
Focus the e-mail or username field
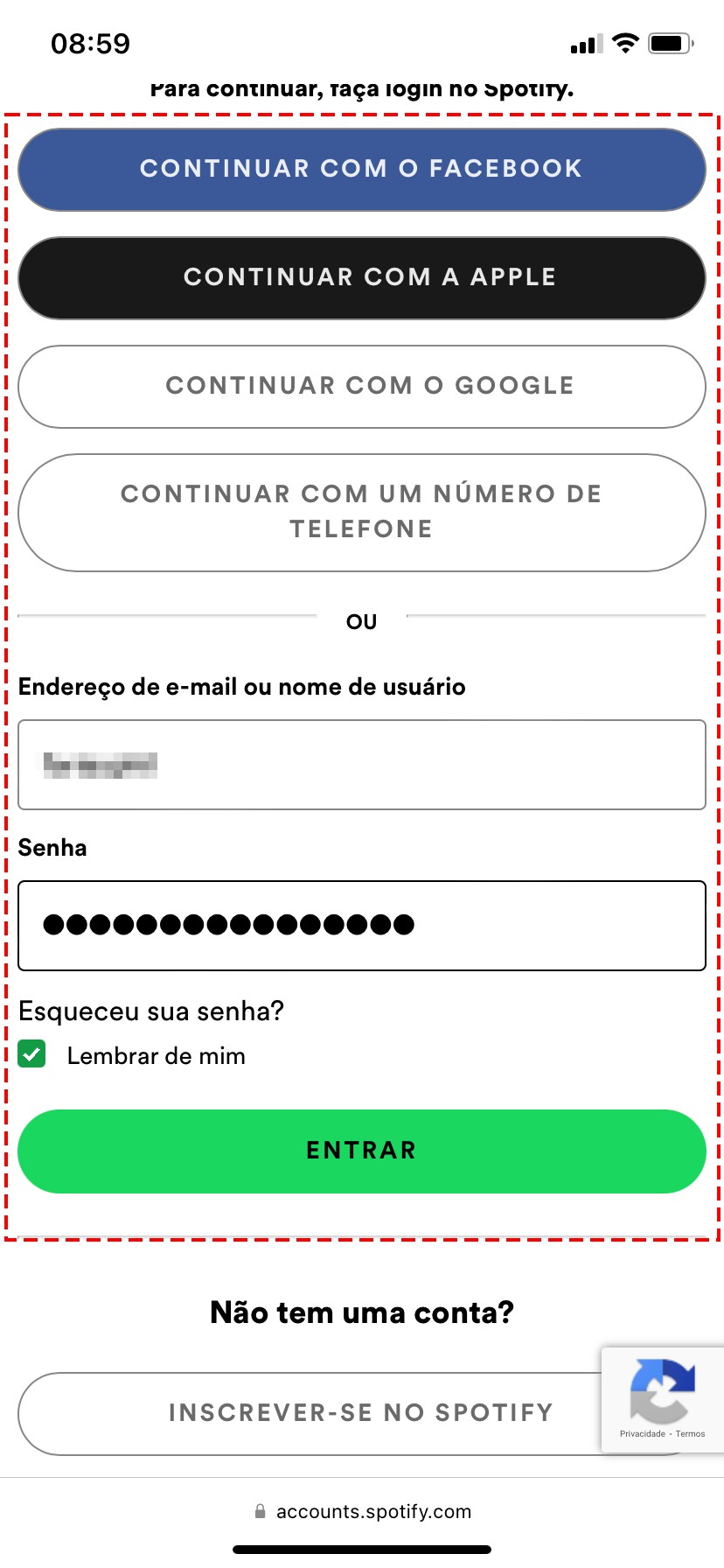(x=362, y=765)
